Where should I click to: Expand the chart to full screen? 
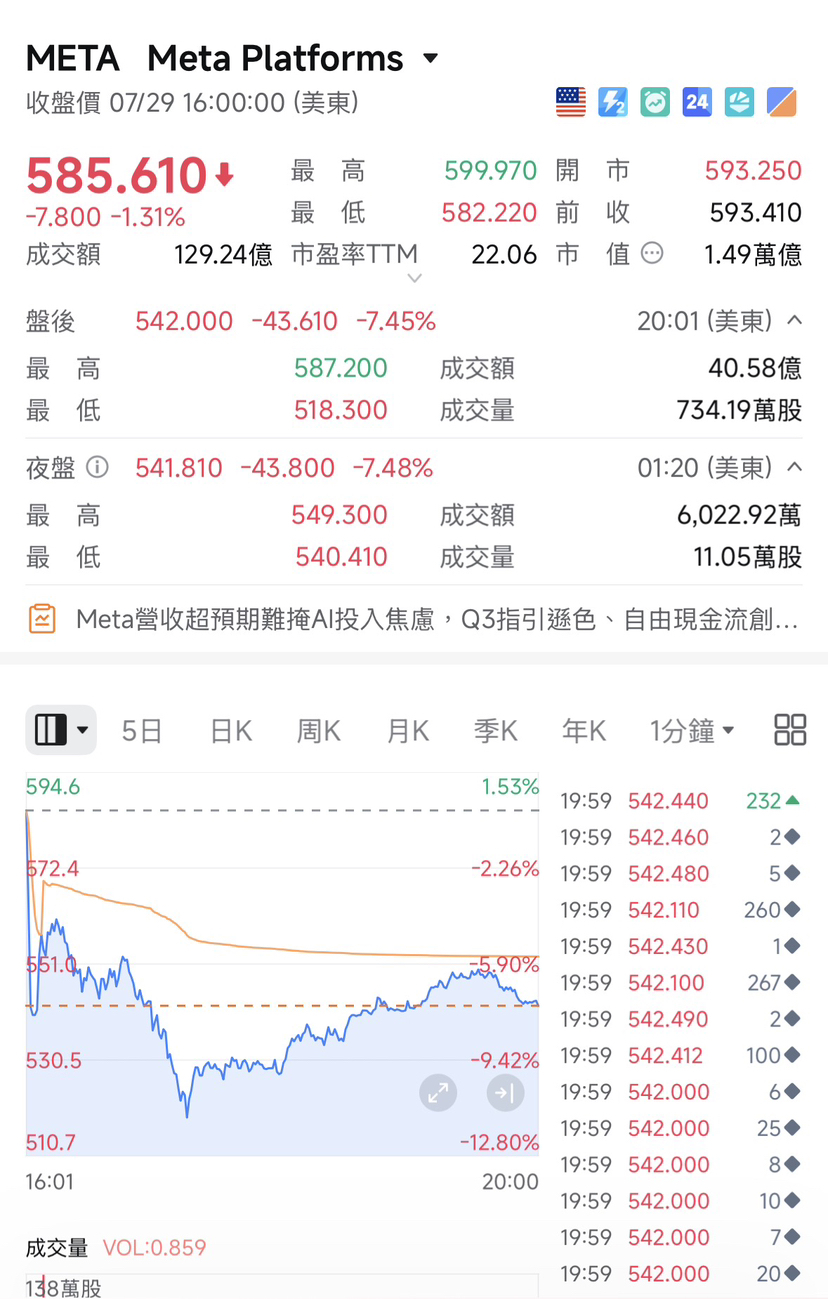(438, 1093)
